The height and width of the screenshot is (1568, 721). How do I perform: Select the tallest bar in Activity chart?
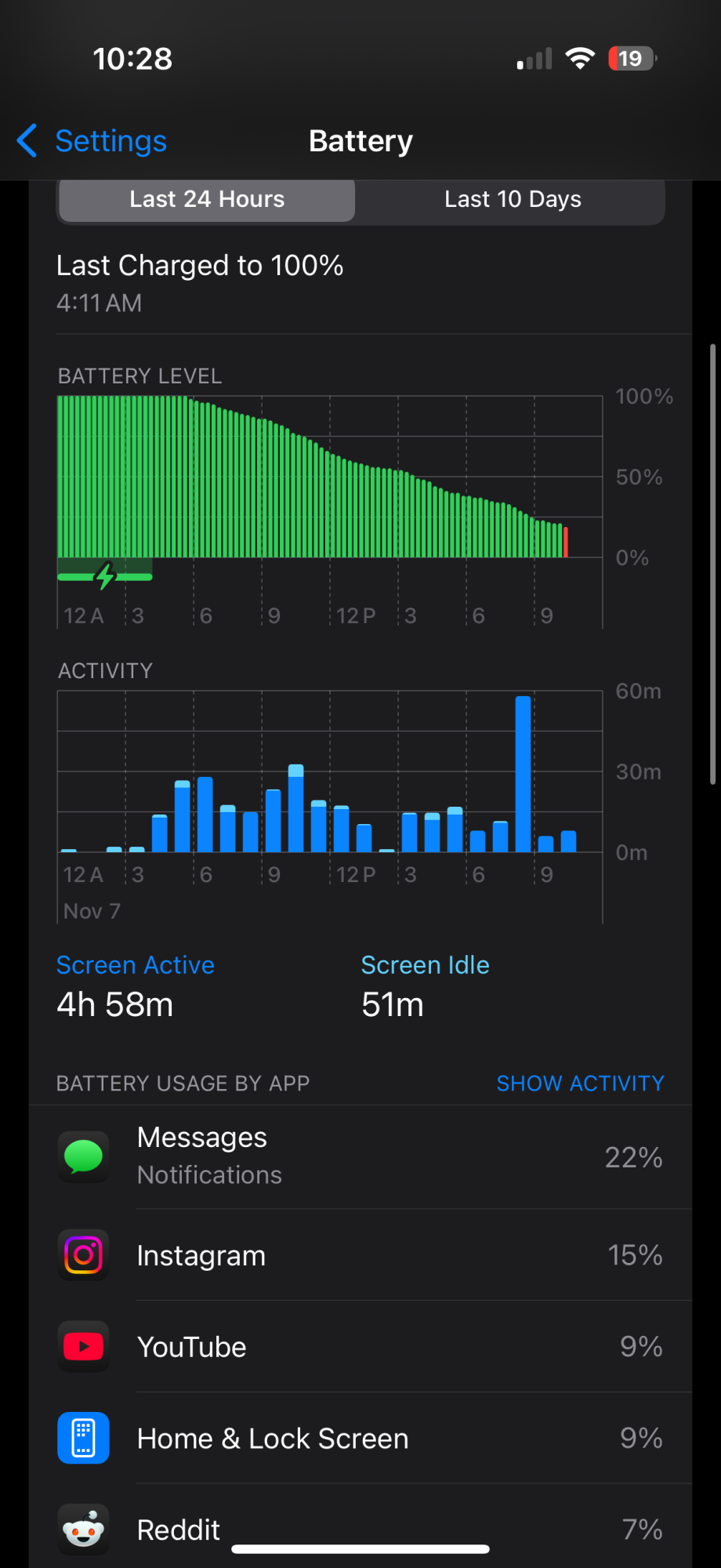tap(523, 773)
